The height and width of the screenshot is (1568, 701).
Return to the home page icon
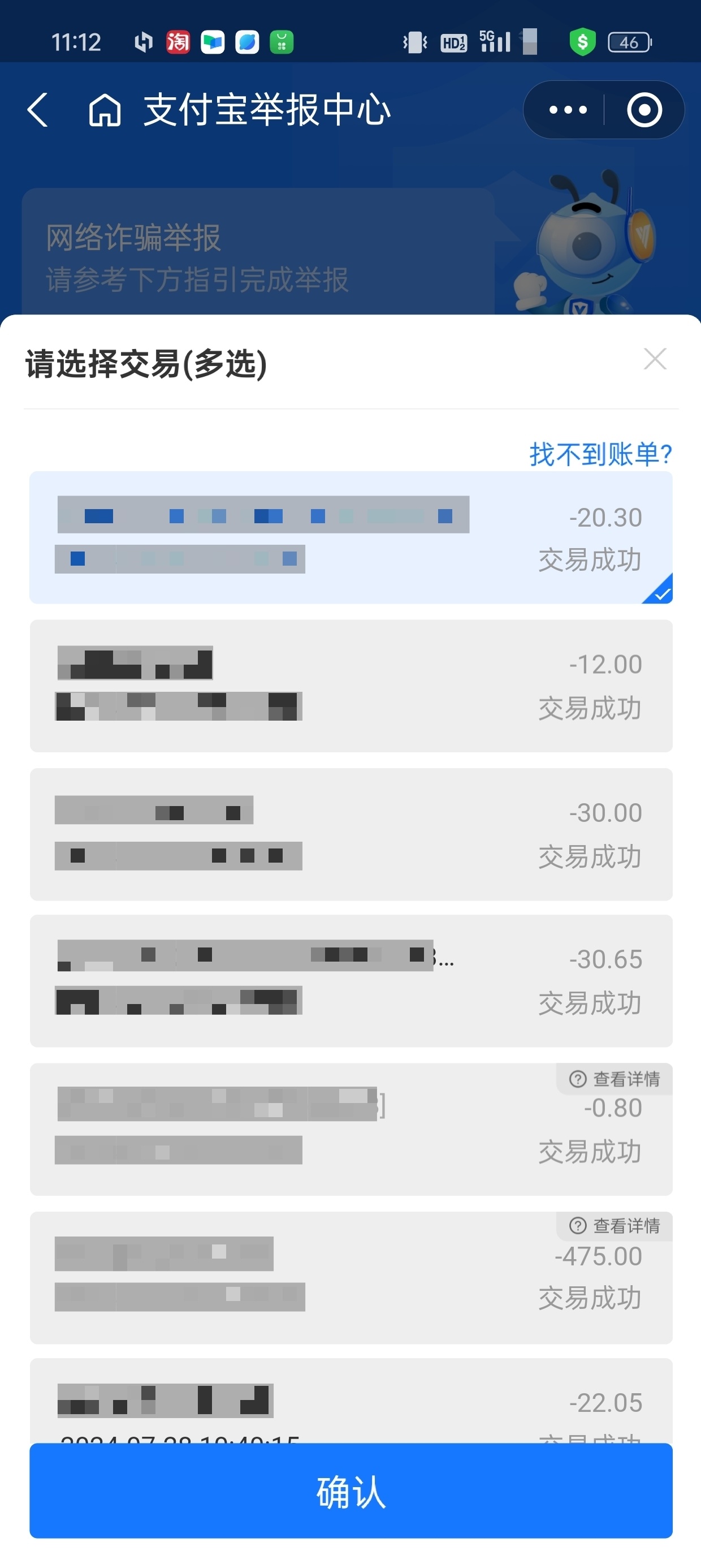click(x=105, y=110)
